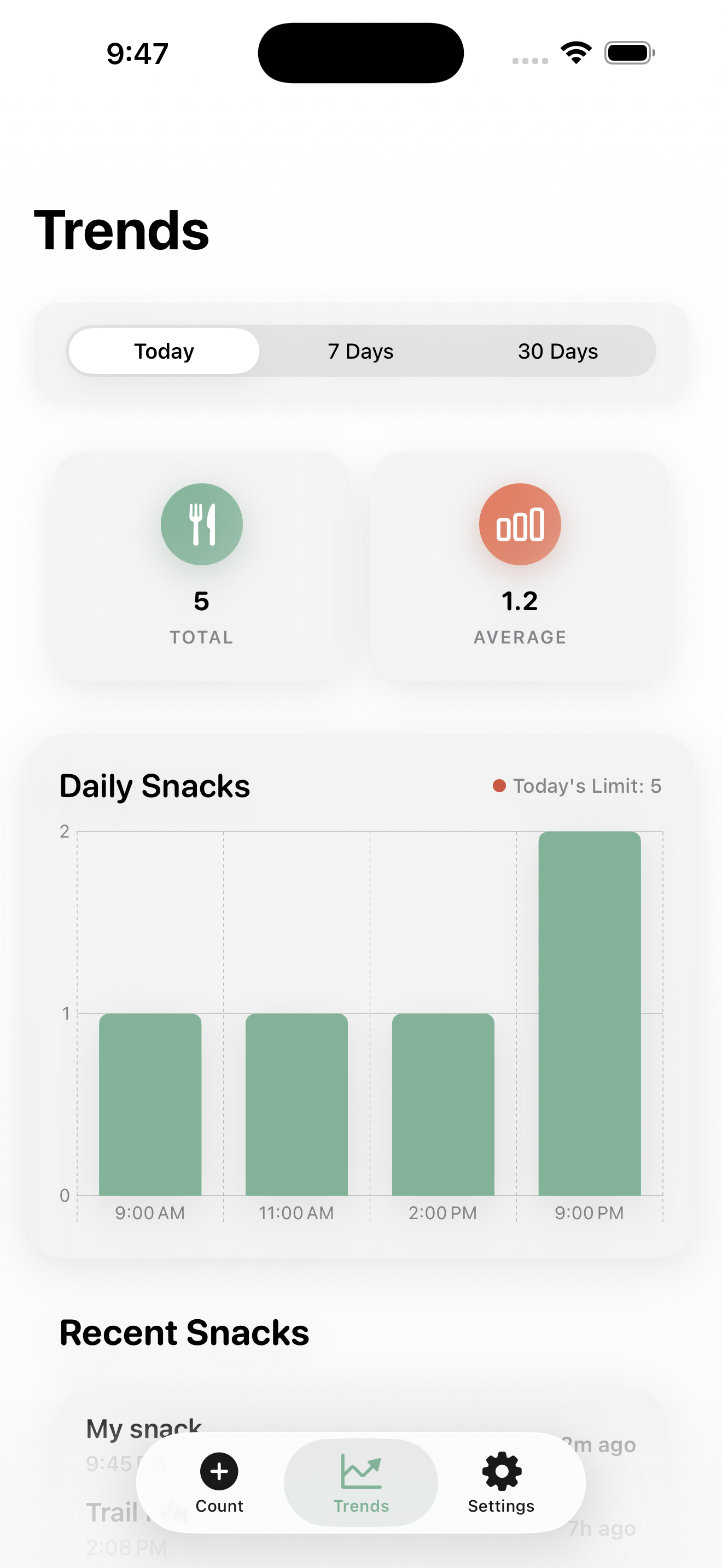Switch to the 7 Days view

pyautogui.click(x=360, y=351)
